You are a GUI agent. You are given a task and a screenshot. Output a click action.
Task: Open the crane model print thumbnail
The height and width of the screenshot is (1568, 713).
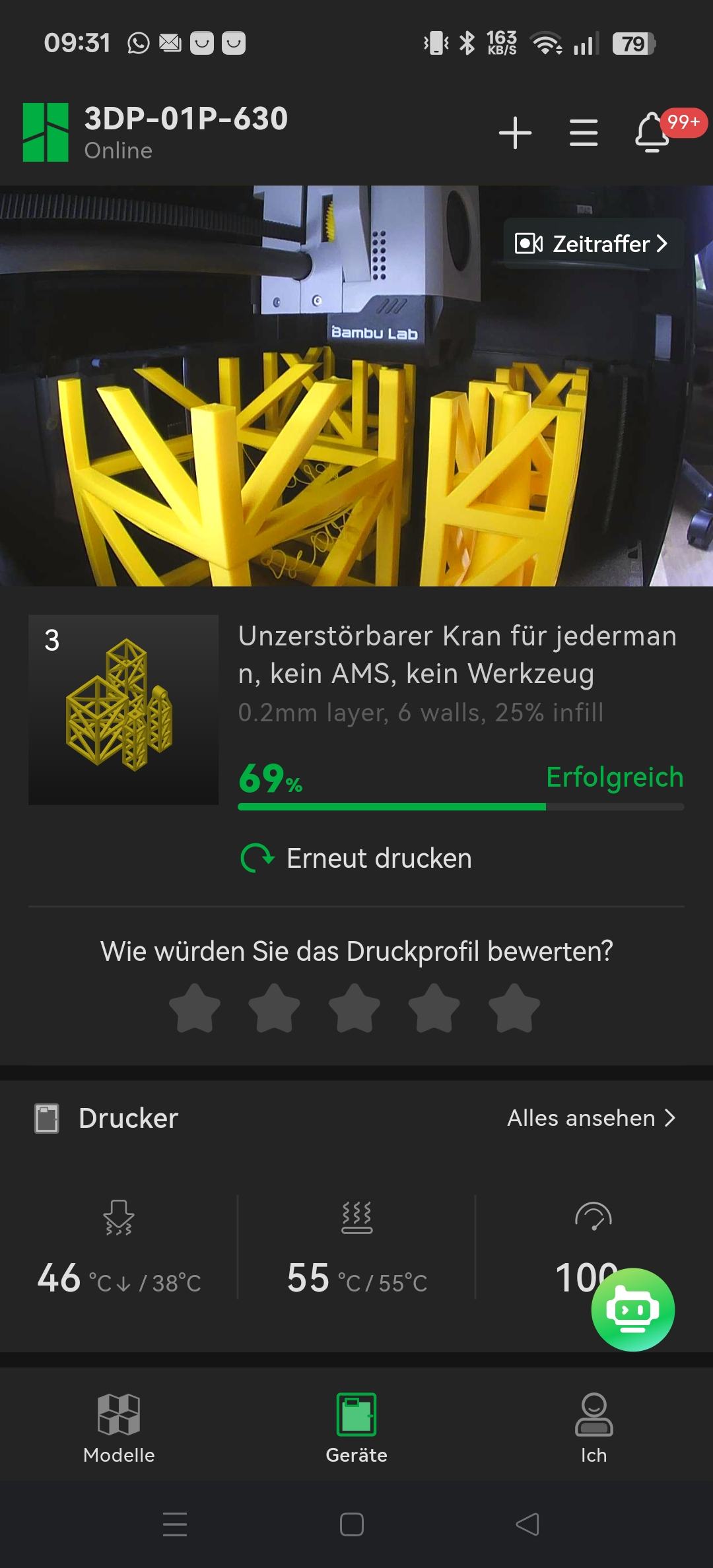pyautogui.click(x=123, y=709)
